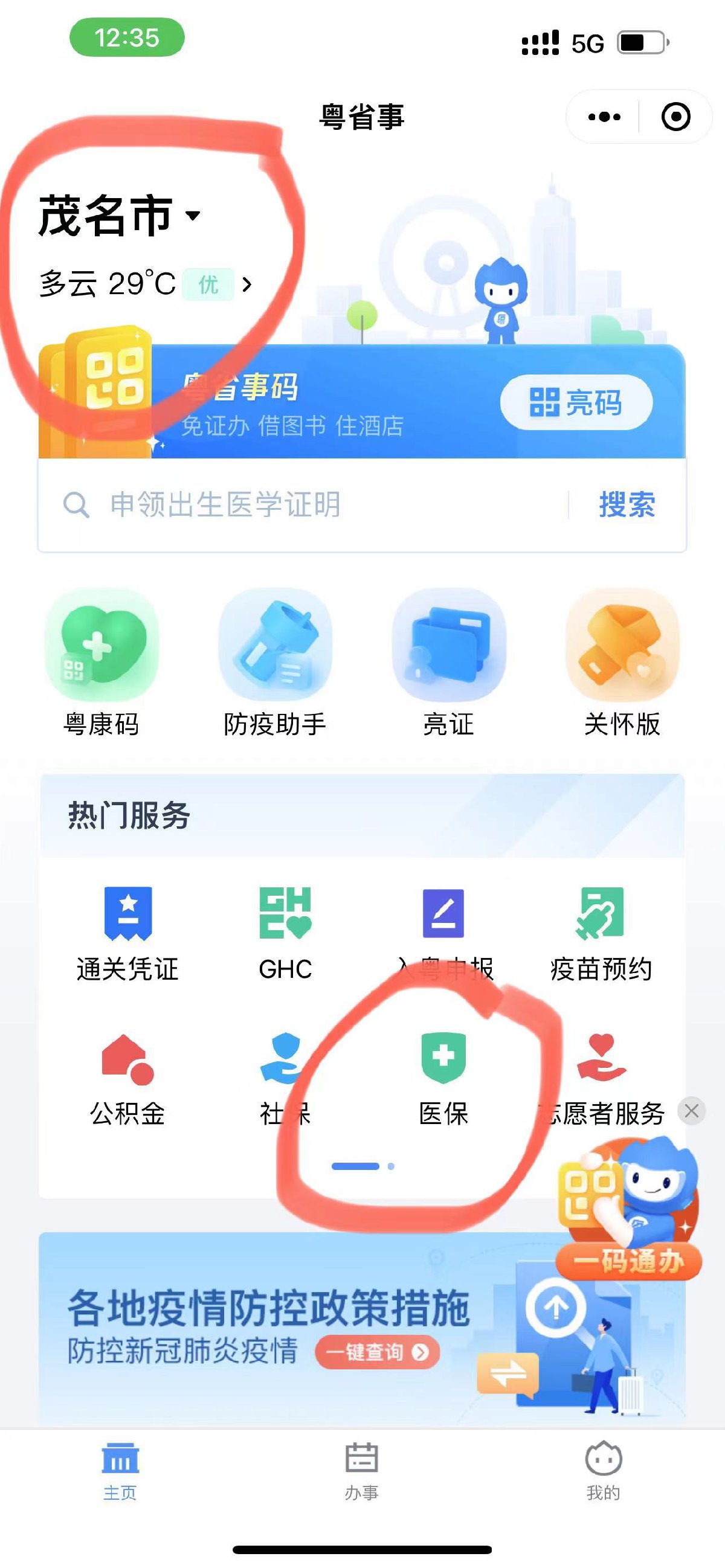The height and width of the screenshot is (1568, 725).
Task: Open the GHC service
Action: click(x=286, y=934)
